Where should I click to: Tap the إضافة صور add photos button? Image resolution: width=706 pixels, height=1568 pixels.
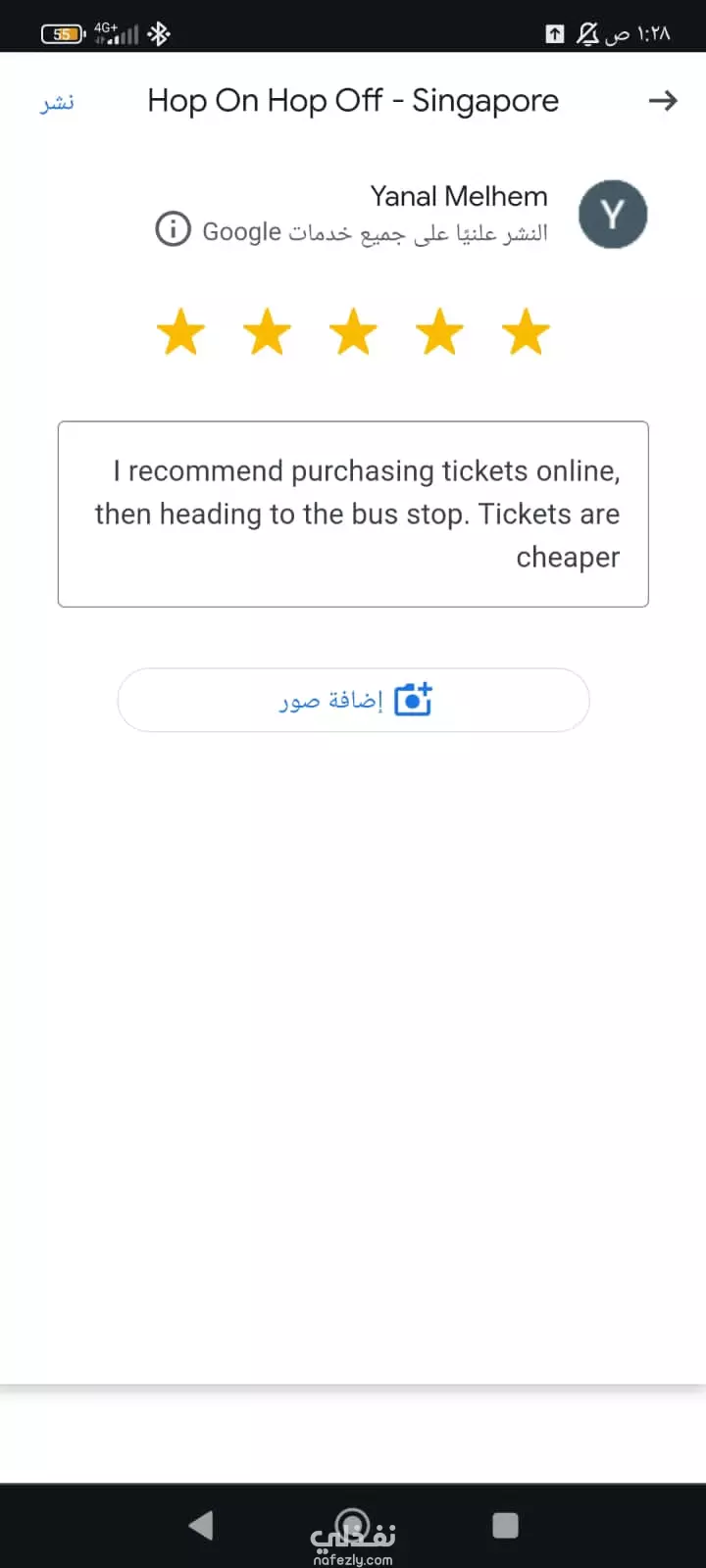pyautogui.click(x=353, y=700)
